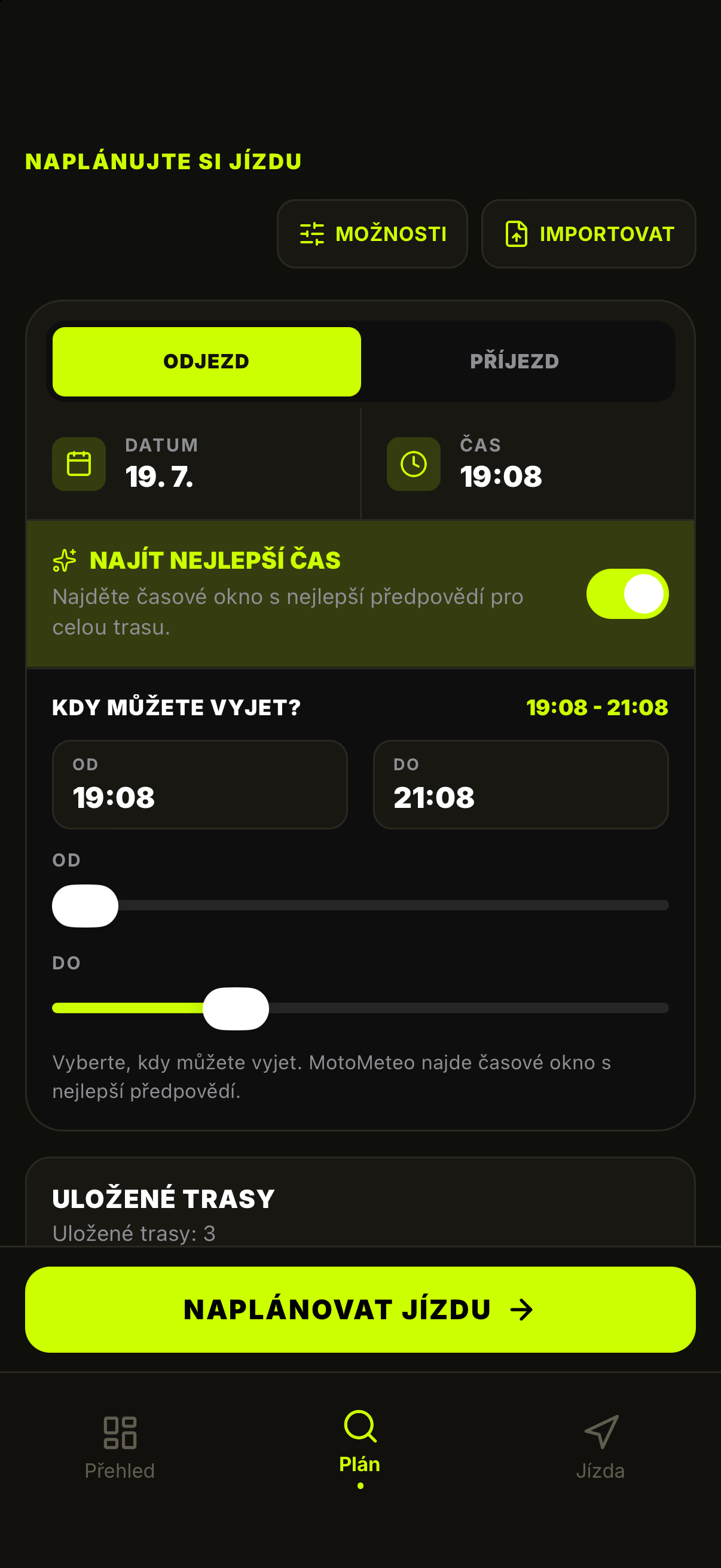
Task: Open the Možnosti options button
Action: pos(372,234)
